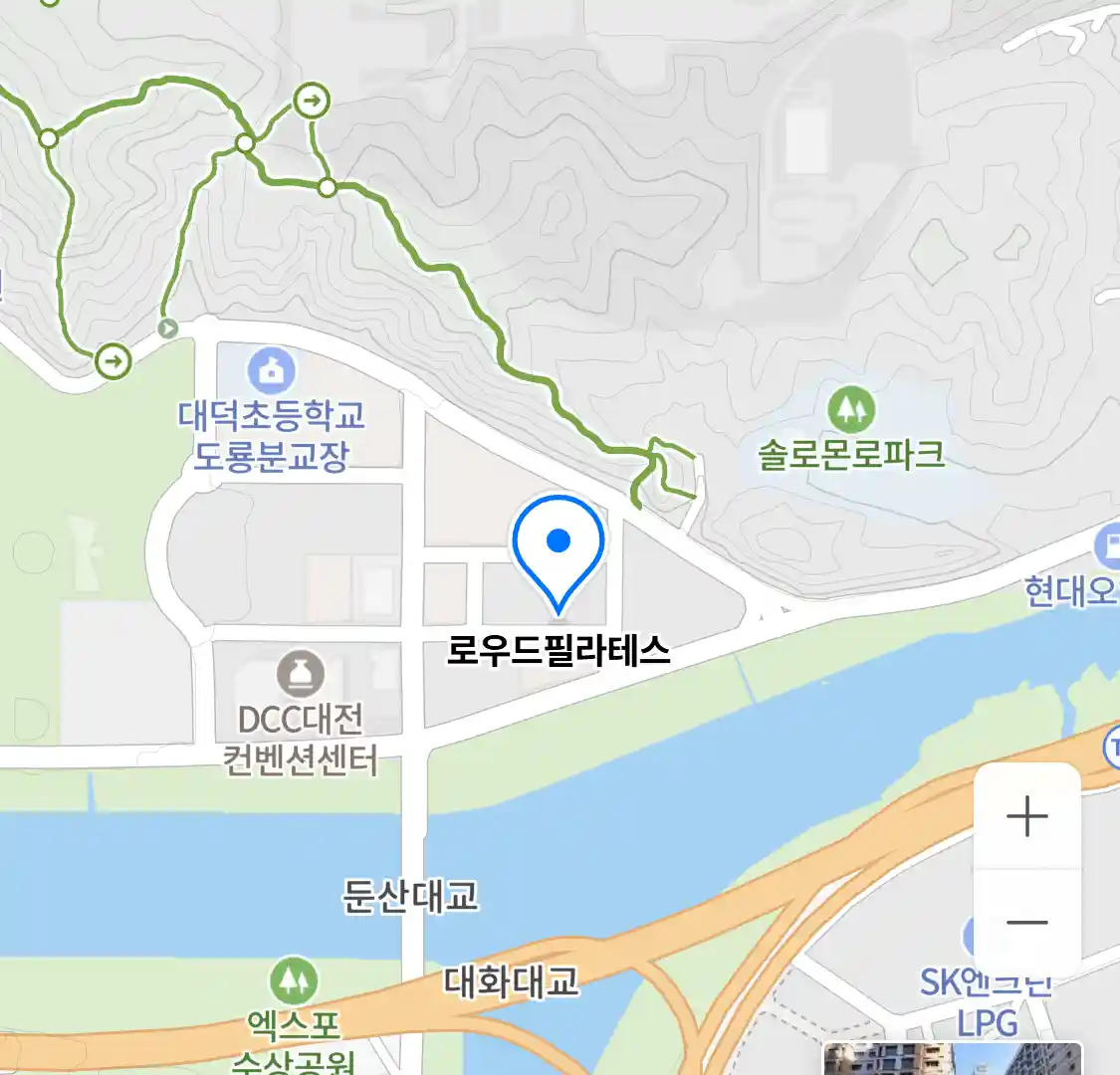
Task: Zoom out of the map
Action: [x=1026, y=922]
